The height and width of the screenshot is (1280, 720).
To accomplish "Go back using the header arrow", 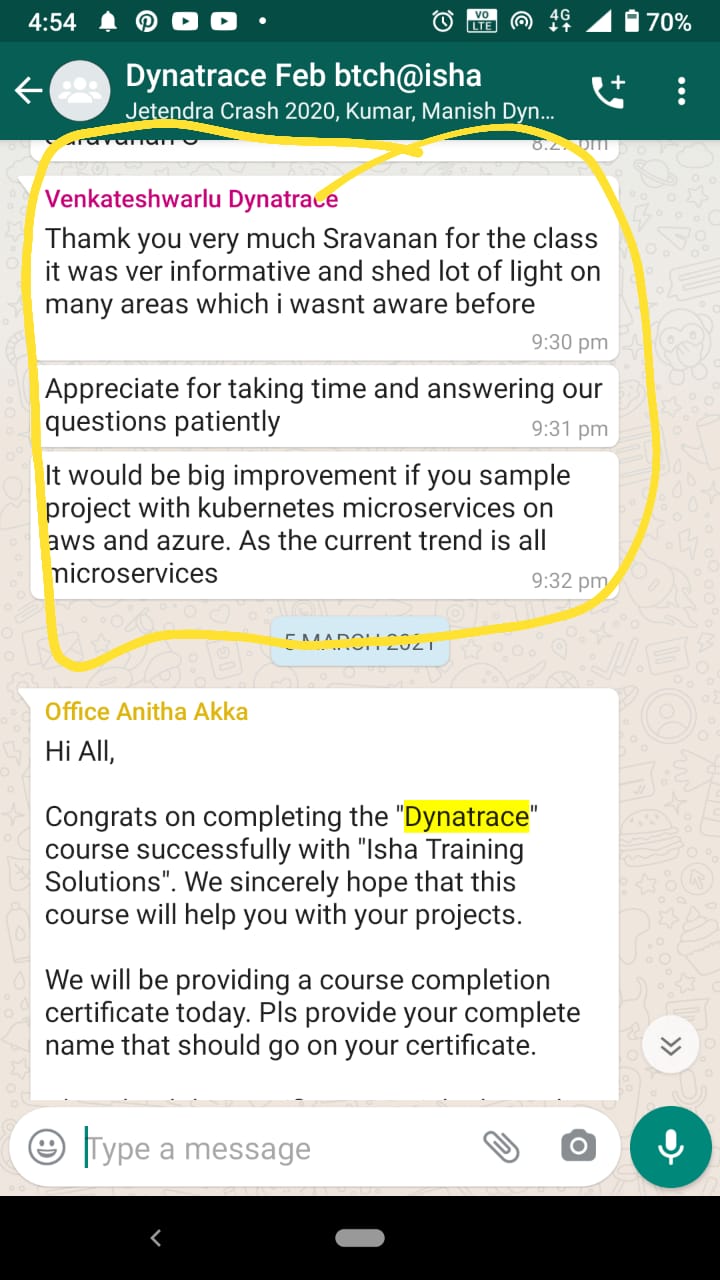I will [x=28, y=92].
